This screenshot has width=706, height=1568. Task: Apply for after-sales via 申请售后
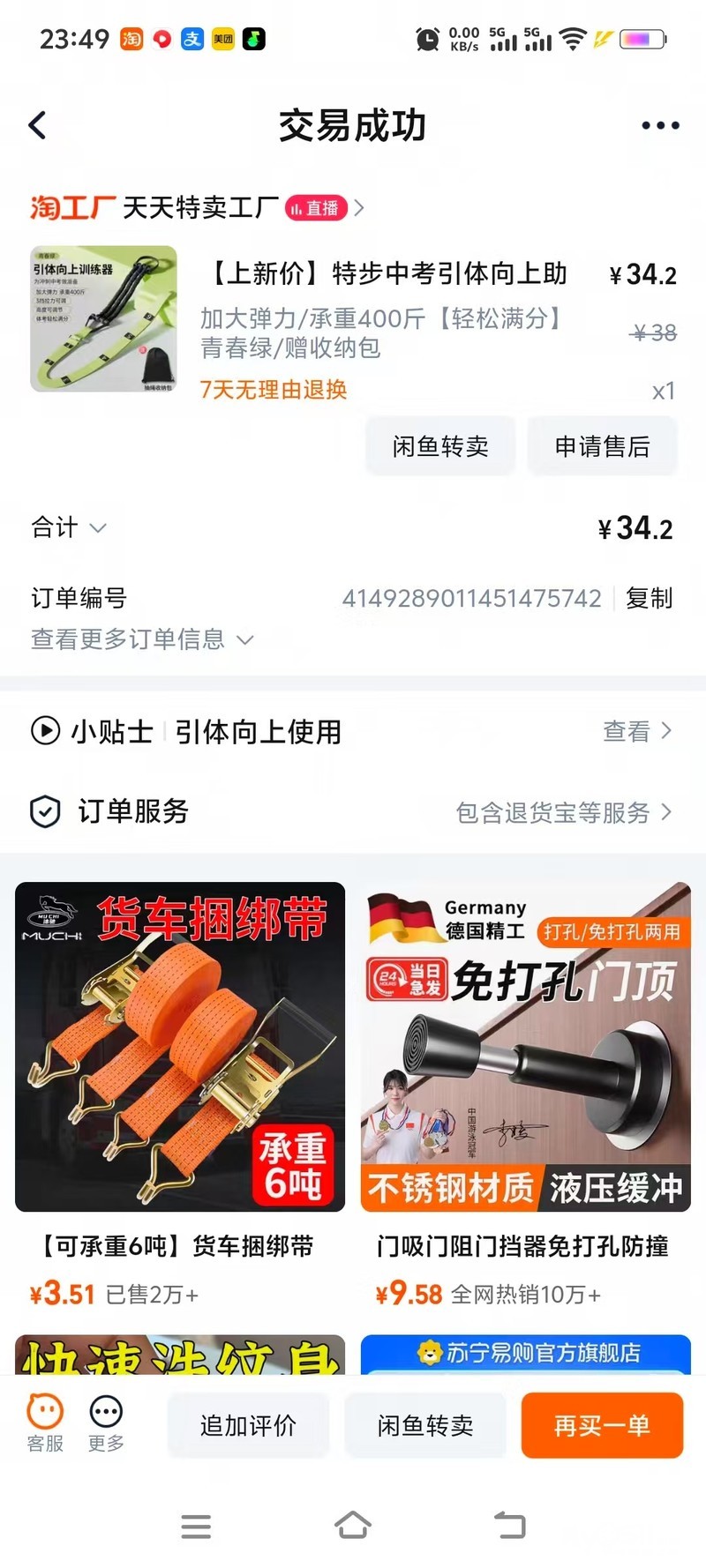coord(602,446)
